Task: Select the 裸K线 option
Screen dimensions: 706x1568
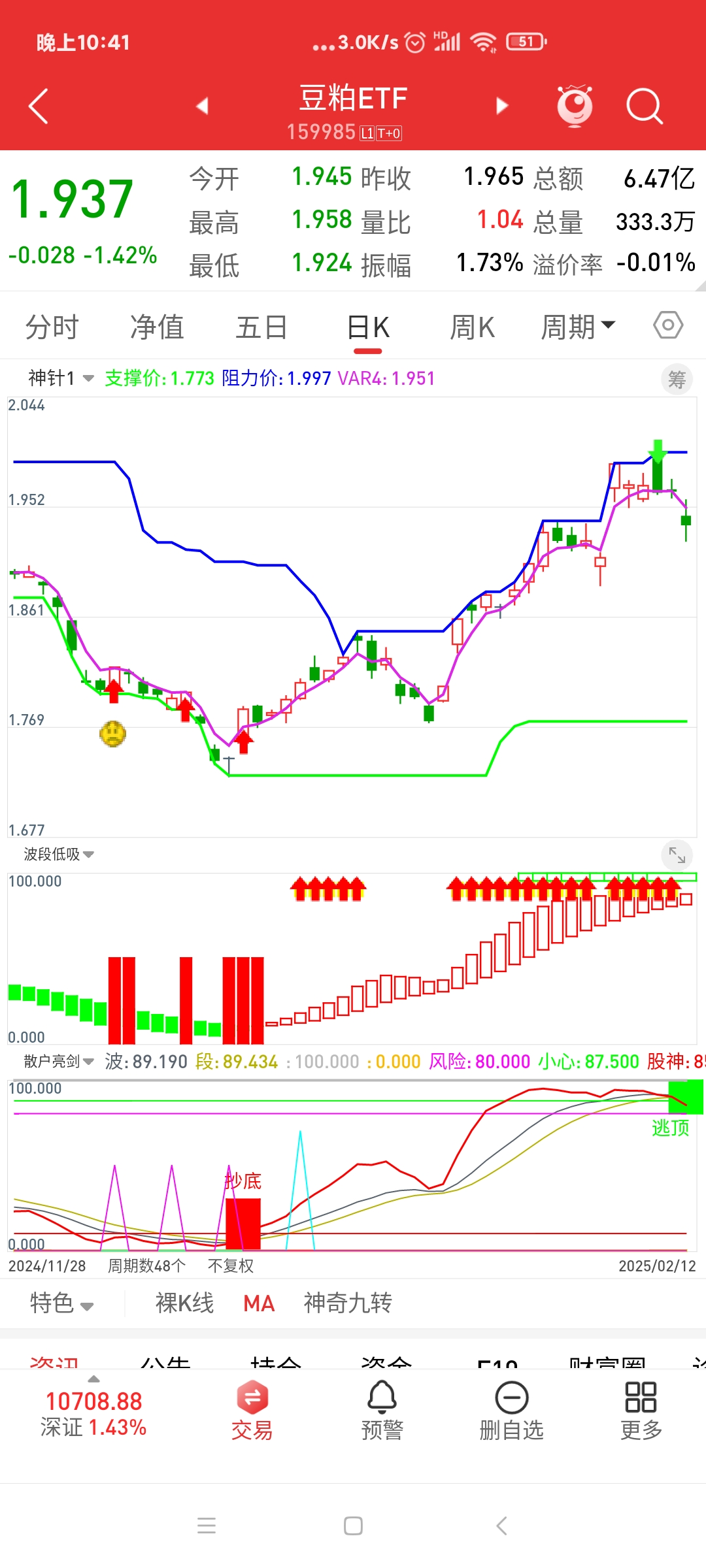Action: click(x=184, y=1303)
